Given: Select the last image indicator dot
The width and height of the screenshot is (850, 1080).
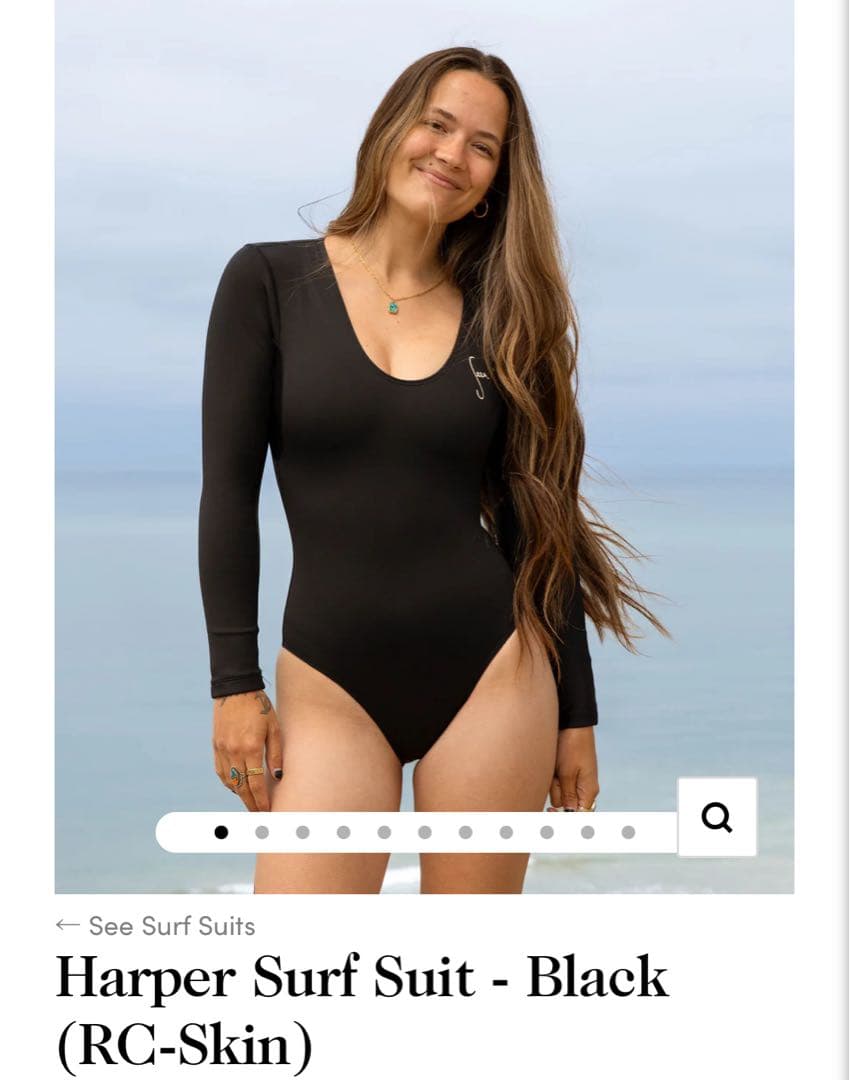Looking at the screenshot, I should (628, 832).
